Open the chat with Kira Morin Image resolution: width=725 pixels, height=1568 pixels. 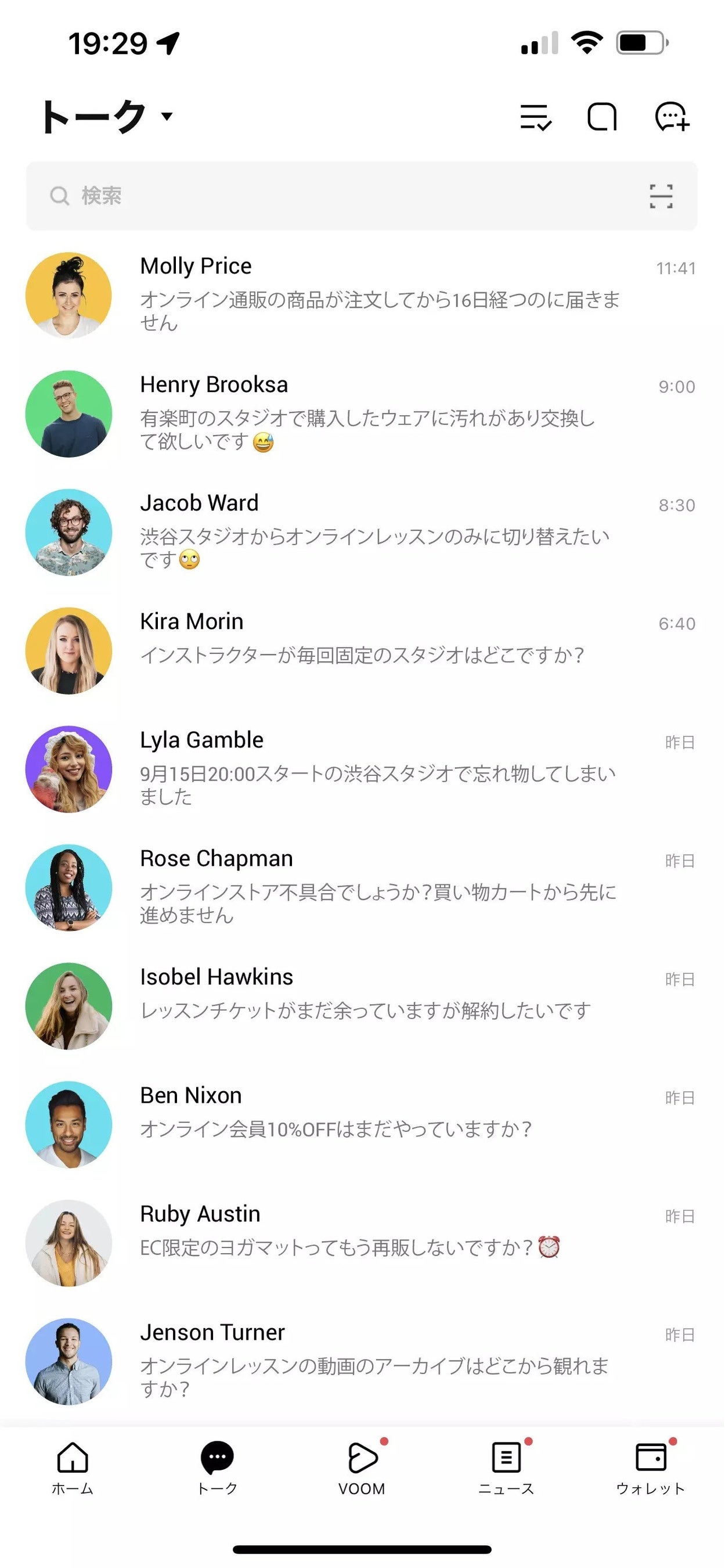point(361,650)
